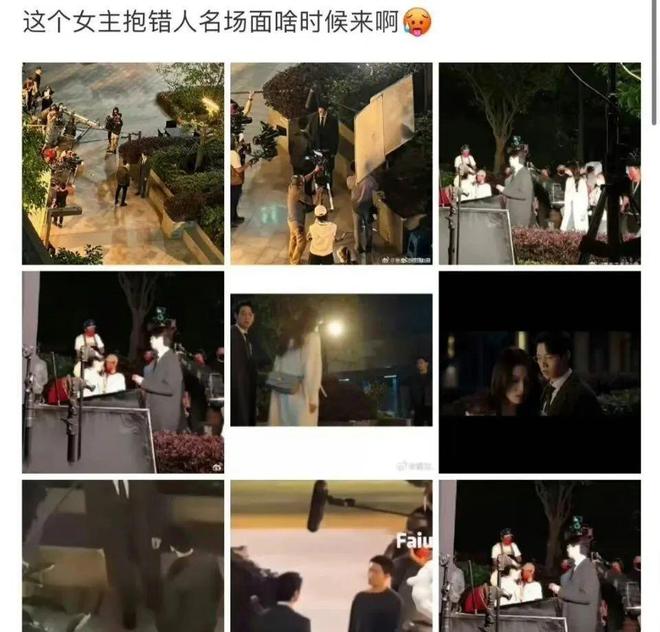The image size is (660, 632).
Task: View the photo of the couple under a street lamp
Action: pyautogui.click(x=331, y=360)
